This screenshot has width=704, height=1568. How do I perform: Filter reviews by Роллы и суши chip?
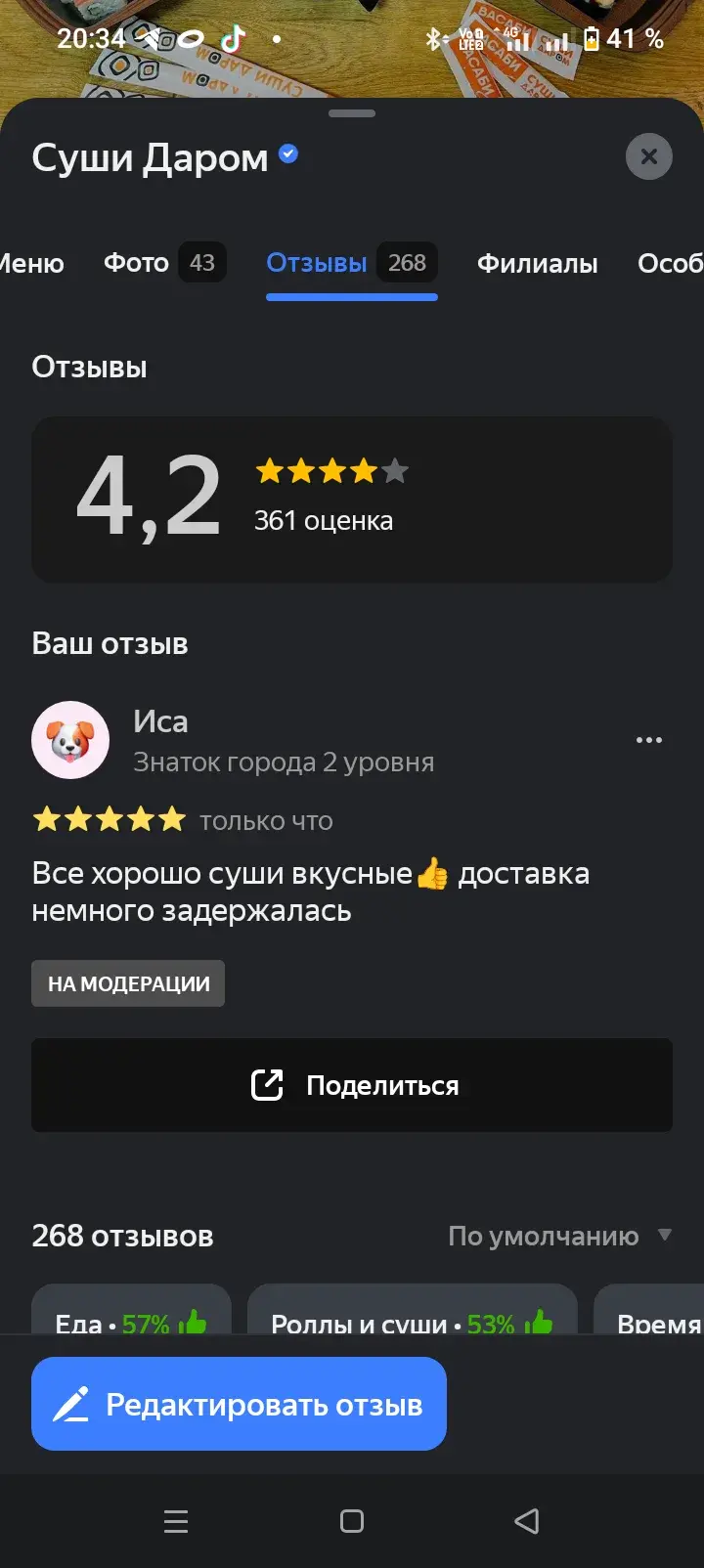[x=411, y=1315]
